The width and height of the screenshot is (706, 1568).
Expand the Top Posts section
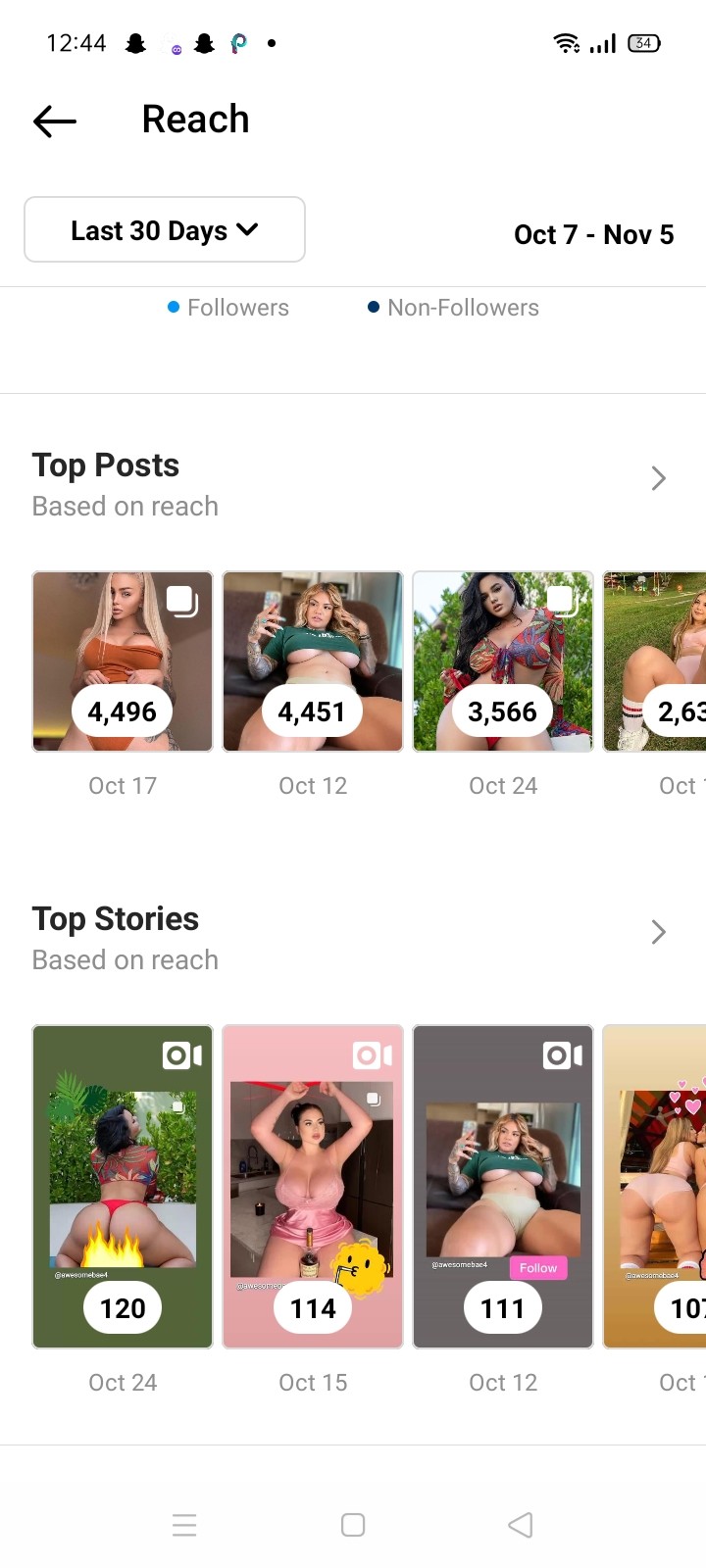click(658, 478)
